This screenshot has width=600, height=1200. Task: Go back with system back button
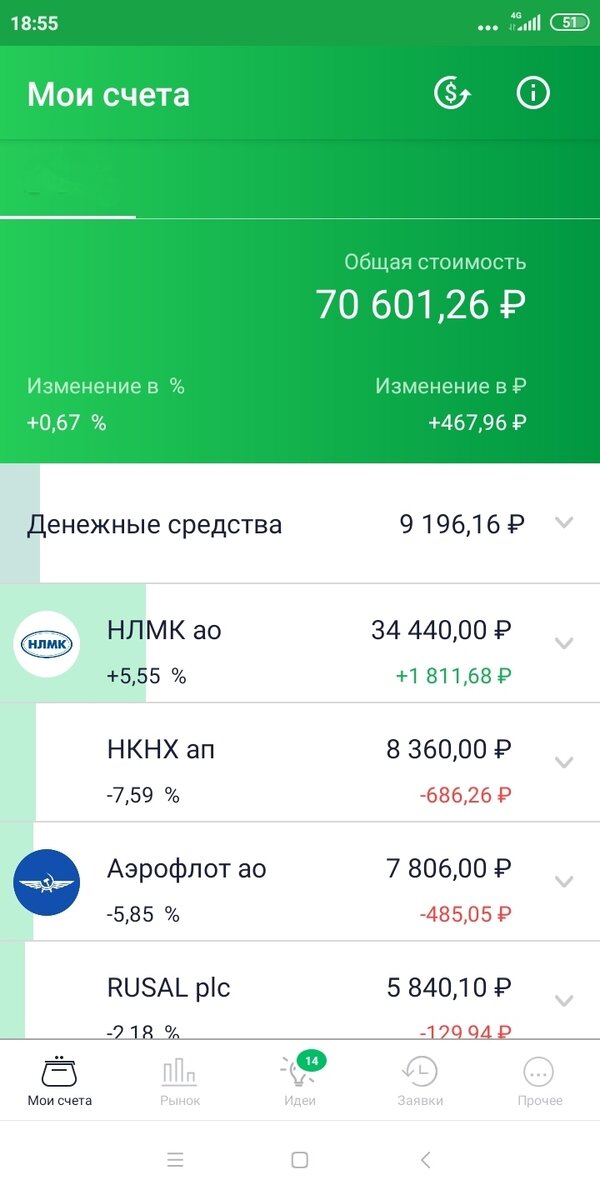pos(425,1160)
